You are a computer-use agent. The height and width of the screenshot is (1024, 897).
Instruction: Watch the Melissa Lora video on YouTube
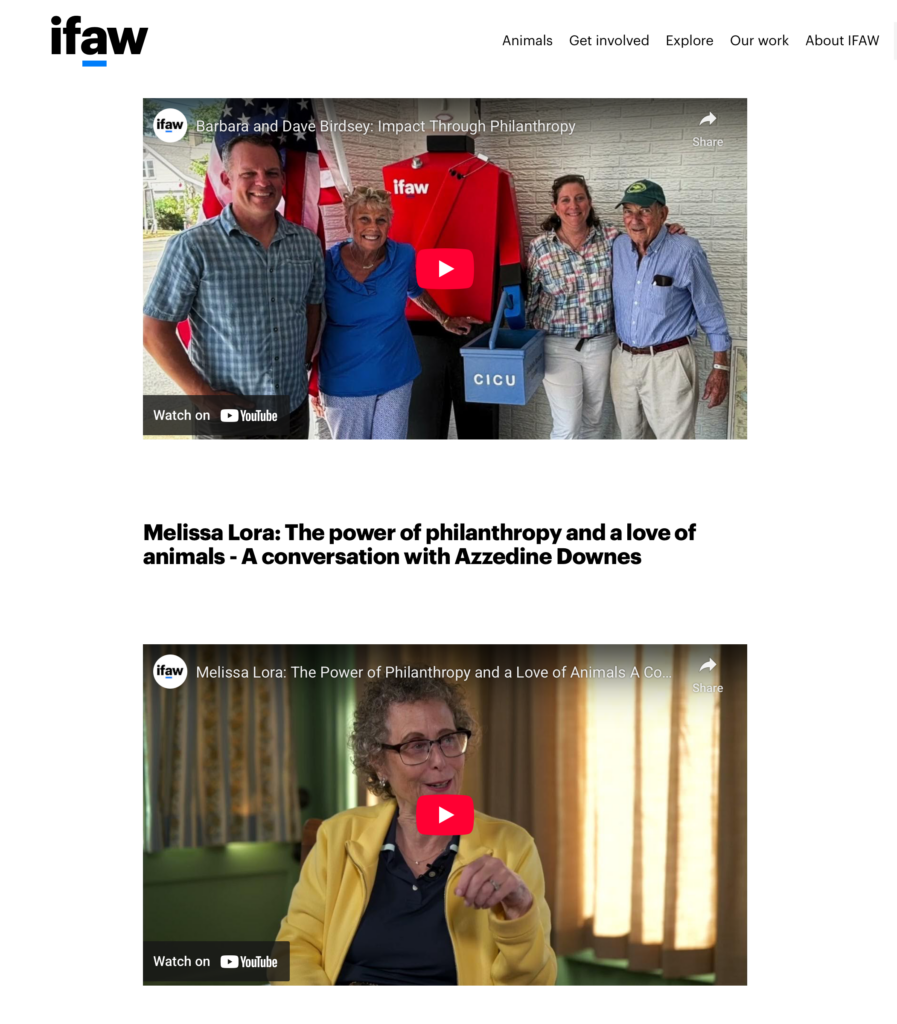click(x=216, y=961)
